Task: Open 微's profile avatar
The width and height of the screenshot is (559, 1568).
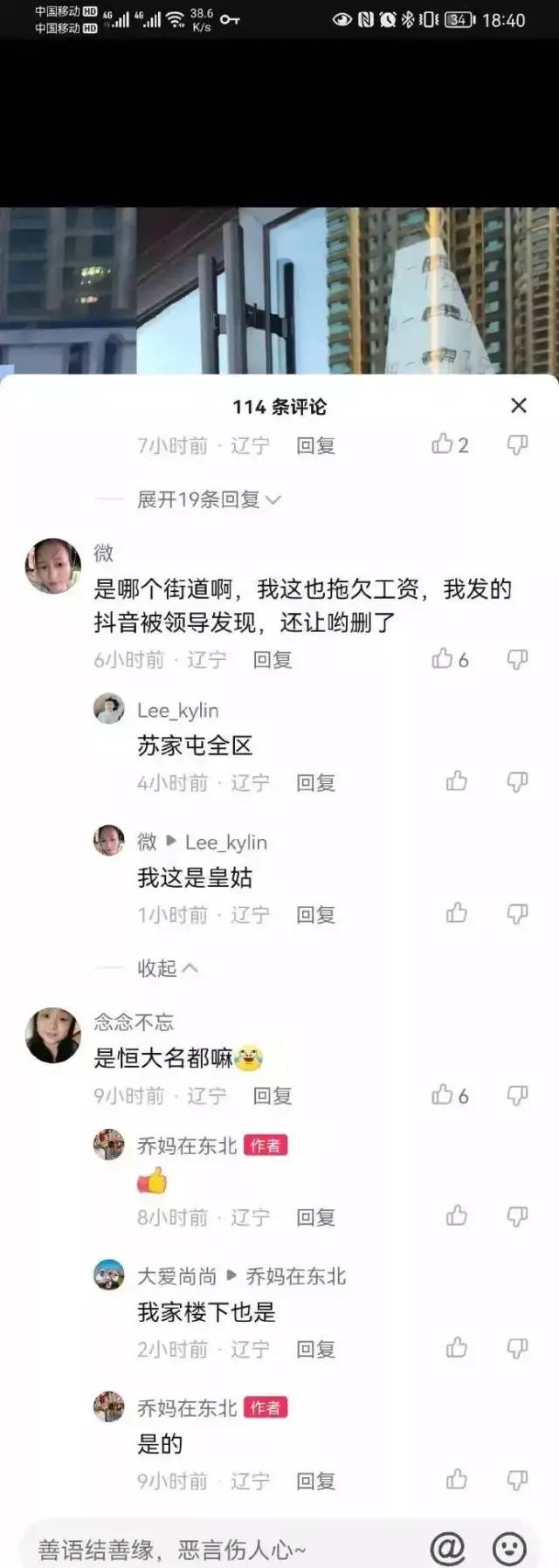Action: 53,566
